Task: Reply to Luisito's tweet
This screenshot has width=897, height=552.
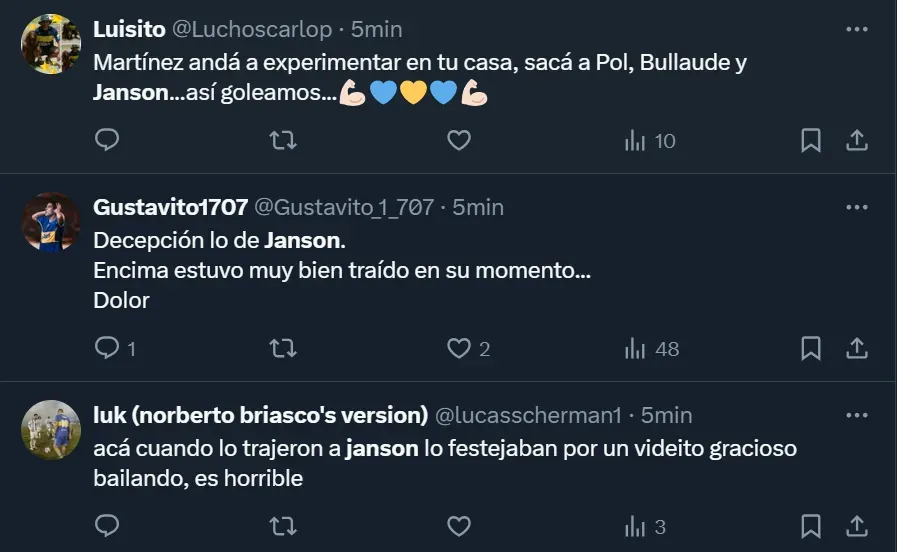Action: pyautogui.click(x=107, y=141)
